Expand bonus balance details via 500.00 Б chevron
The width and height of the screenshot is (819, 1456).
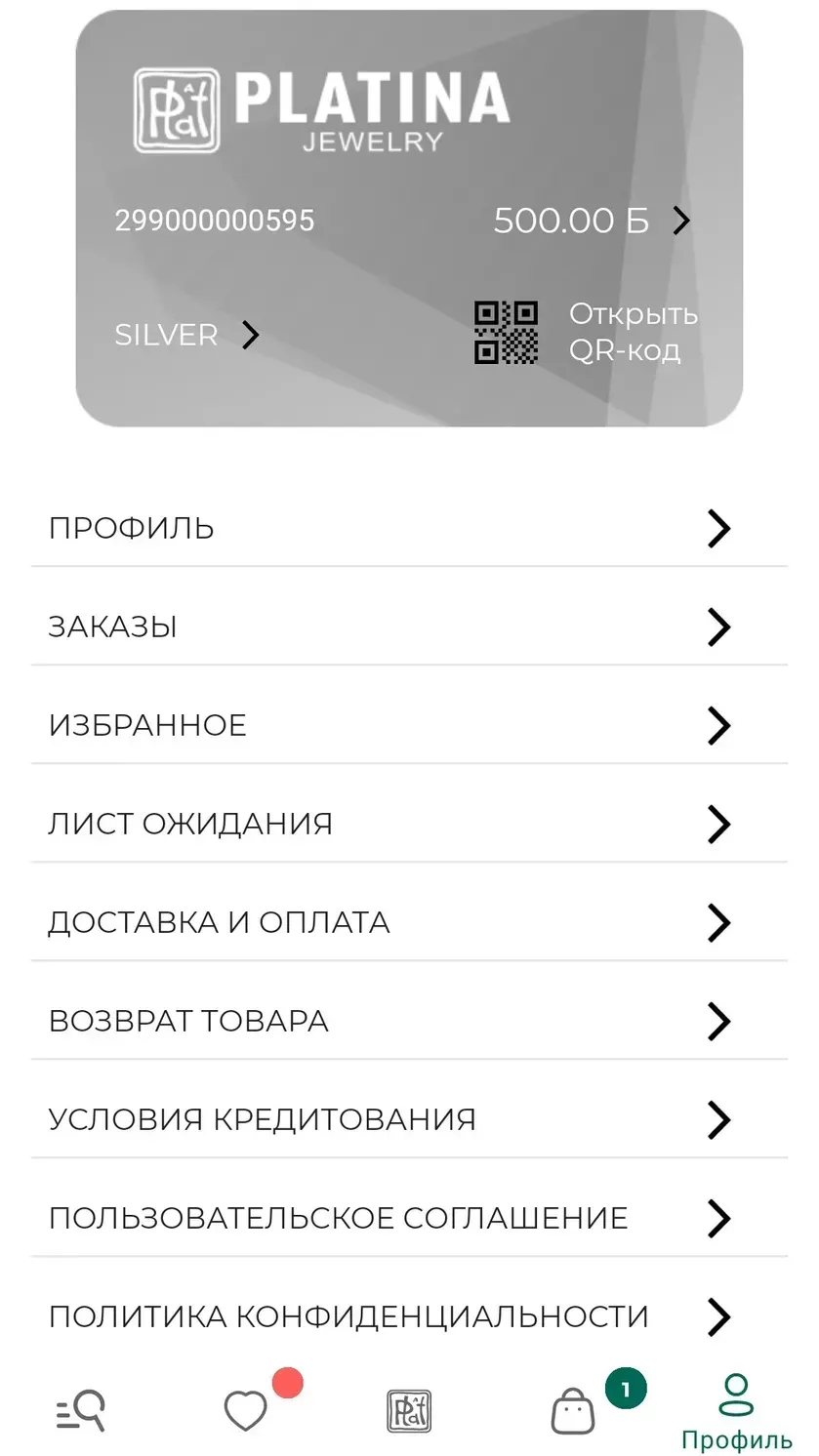[681, 221]
